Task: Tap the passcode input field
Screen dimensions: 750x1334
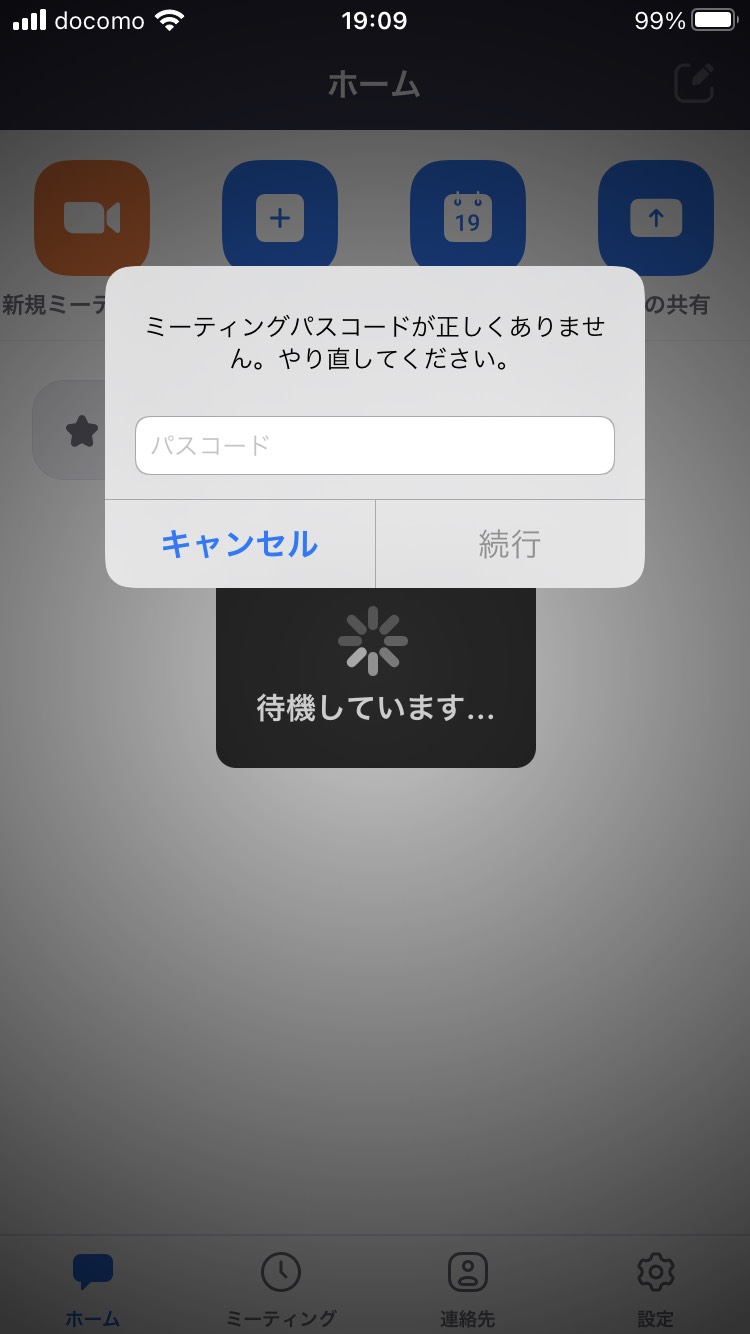Action: [x=375, y=445]
